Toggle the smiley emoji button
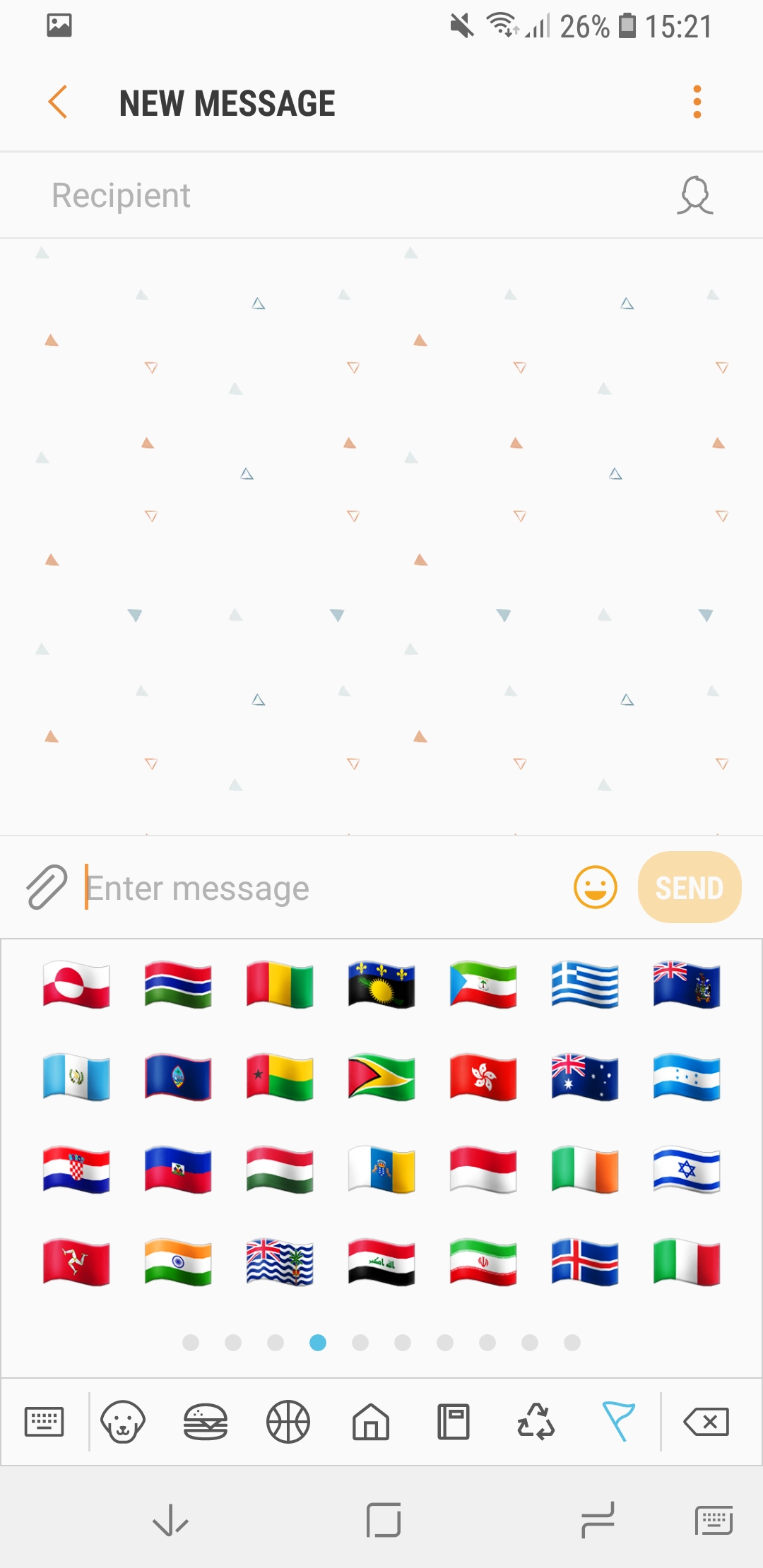Screen dimensions: 763x1568 (595, 887)
